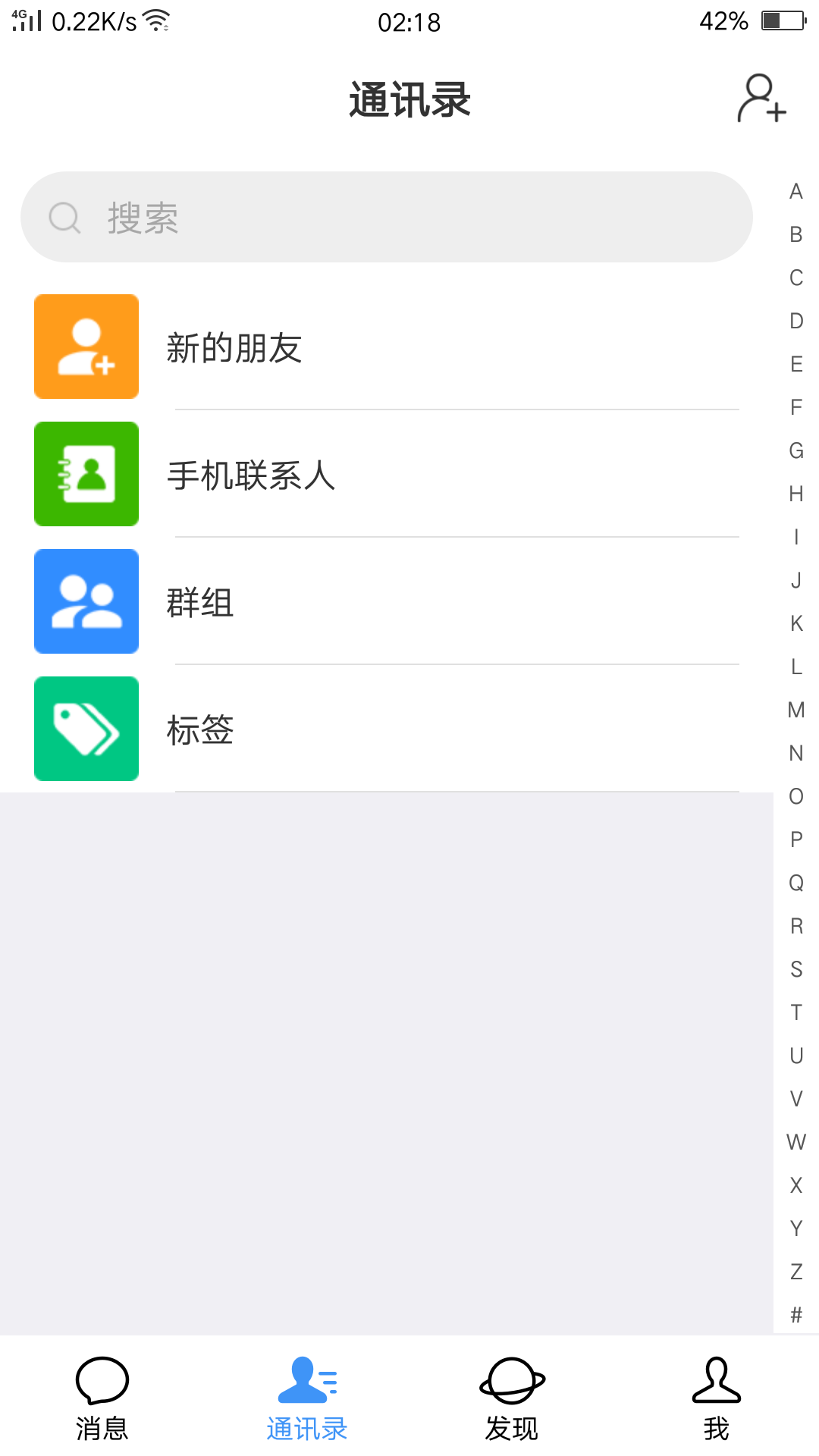Open the 手机联系人 green contacts book icon
The image size is (819, 1456).
[86, 474]
